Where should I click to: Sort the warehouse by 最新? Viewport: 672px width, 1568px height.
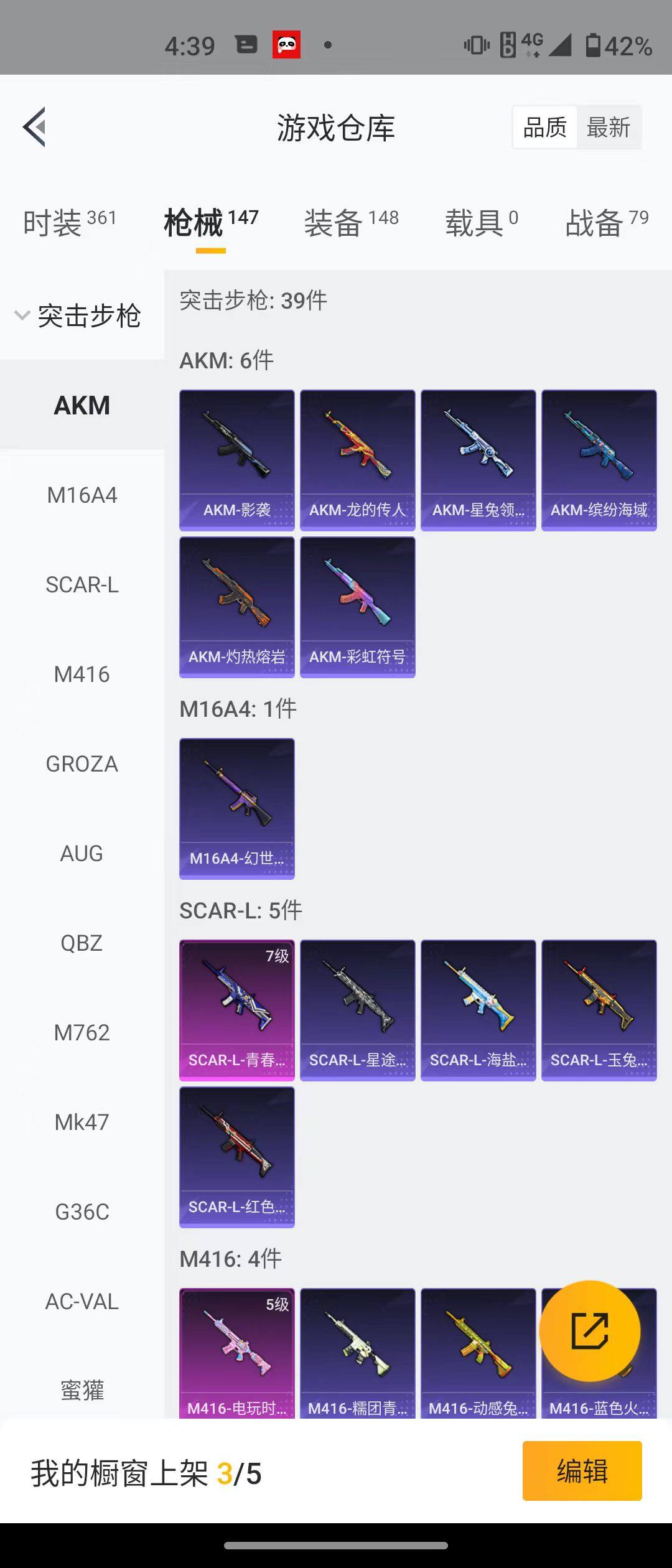(609, 128)
